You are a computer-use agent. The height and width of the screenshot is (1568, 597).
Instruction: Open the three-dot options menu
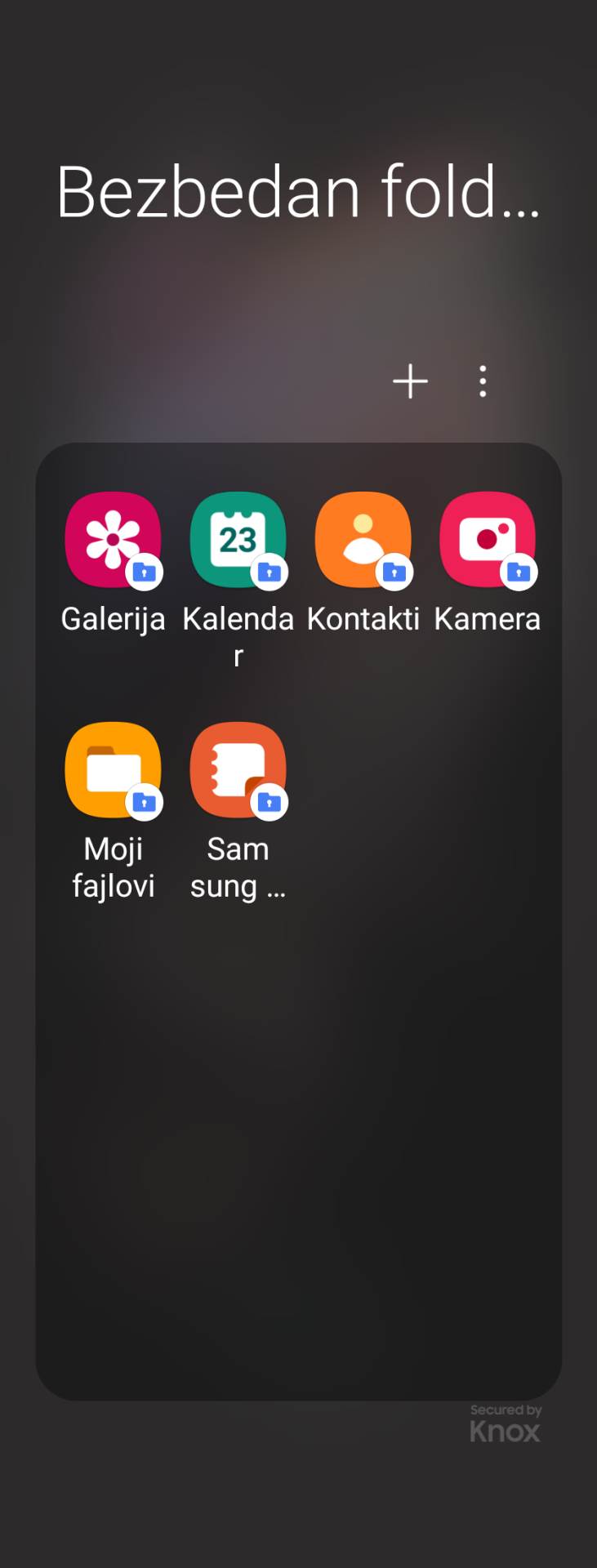pyautogui.click(x=483, y=381)
